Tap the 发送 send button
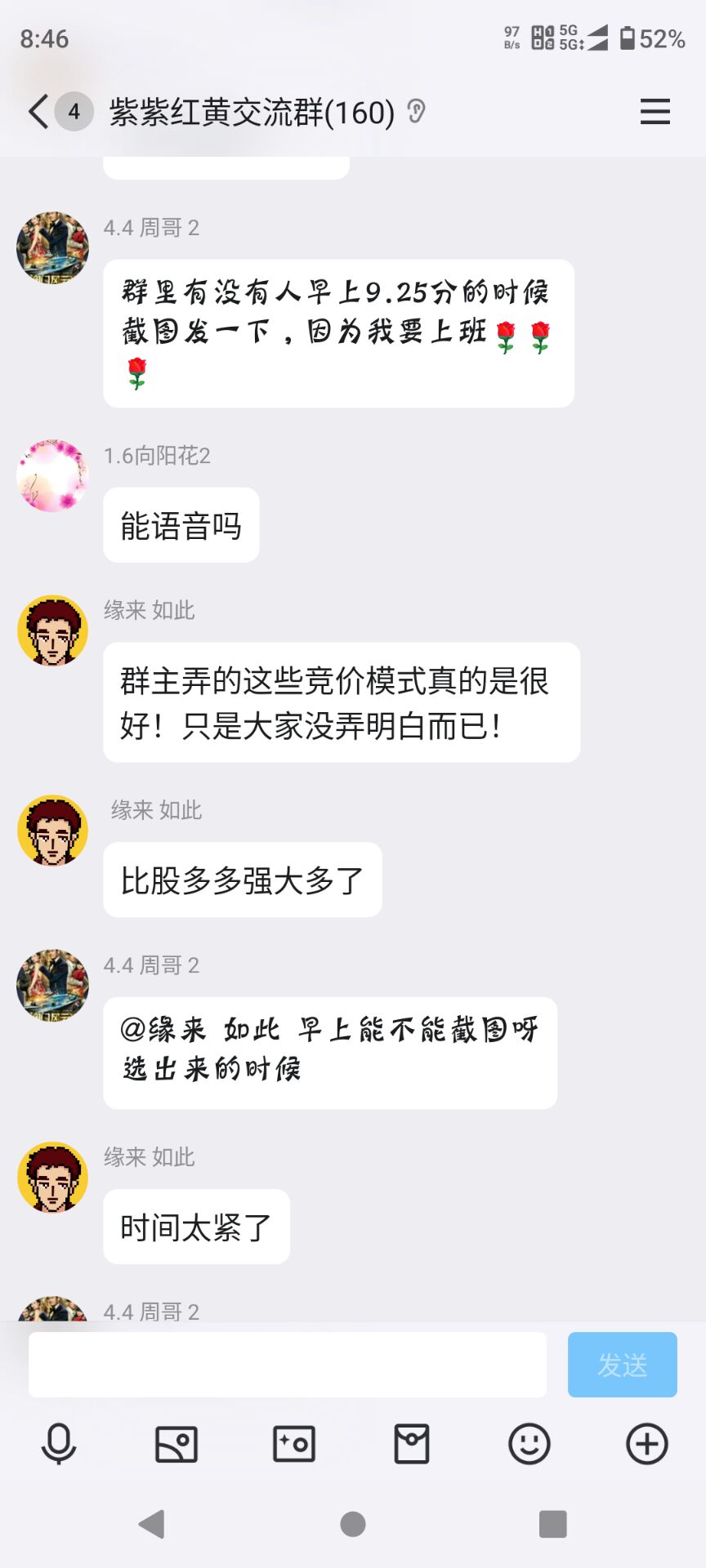Viewport: 706px width, 1568px height. (x=622, y=1365)
